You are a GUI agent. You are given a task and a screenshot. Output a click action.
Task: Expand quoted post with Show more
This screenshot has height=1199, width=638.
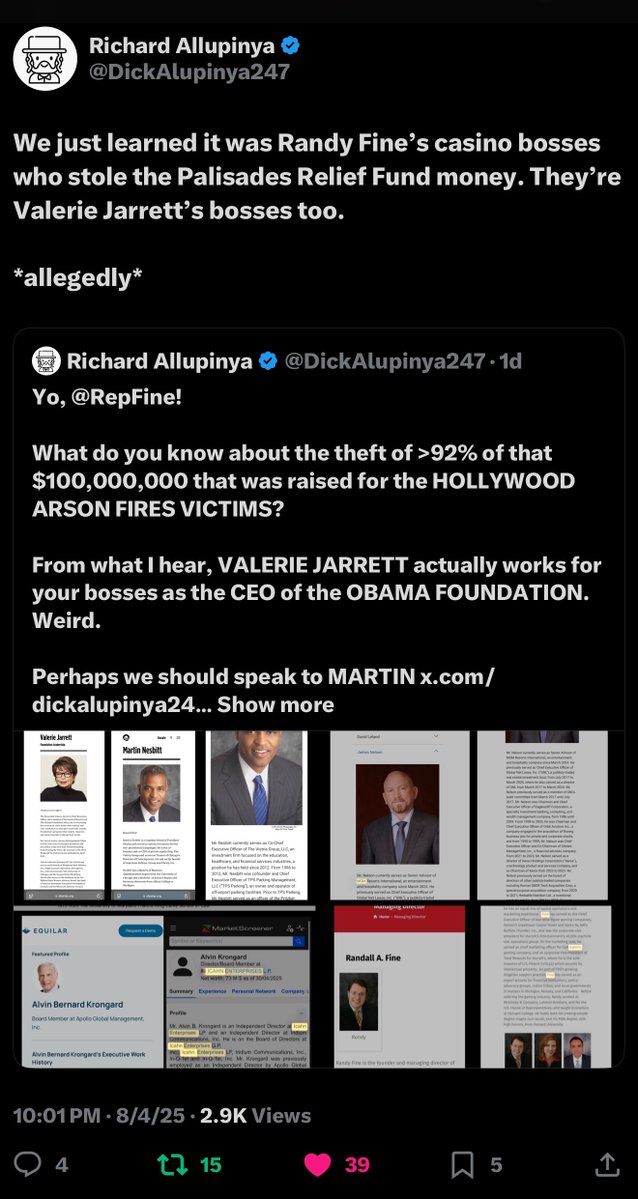point(276,704)
